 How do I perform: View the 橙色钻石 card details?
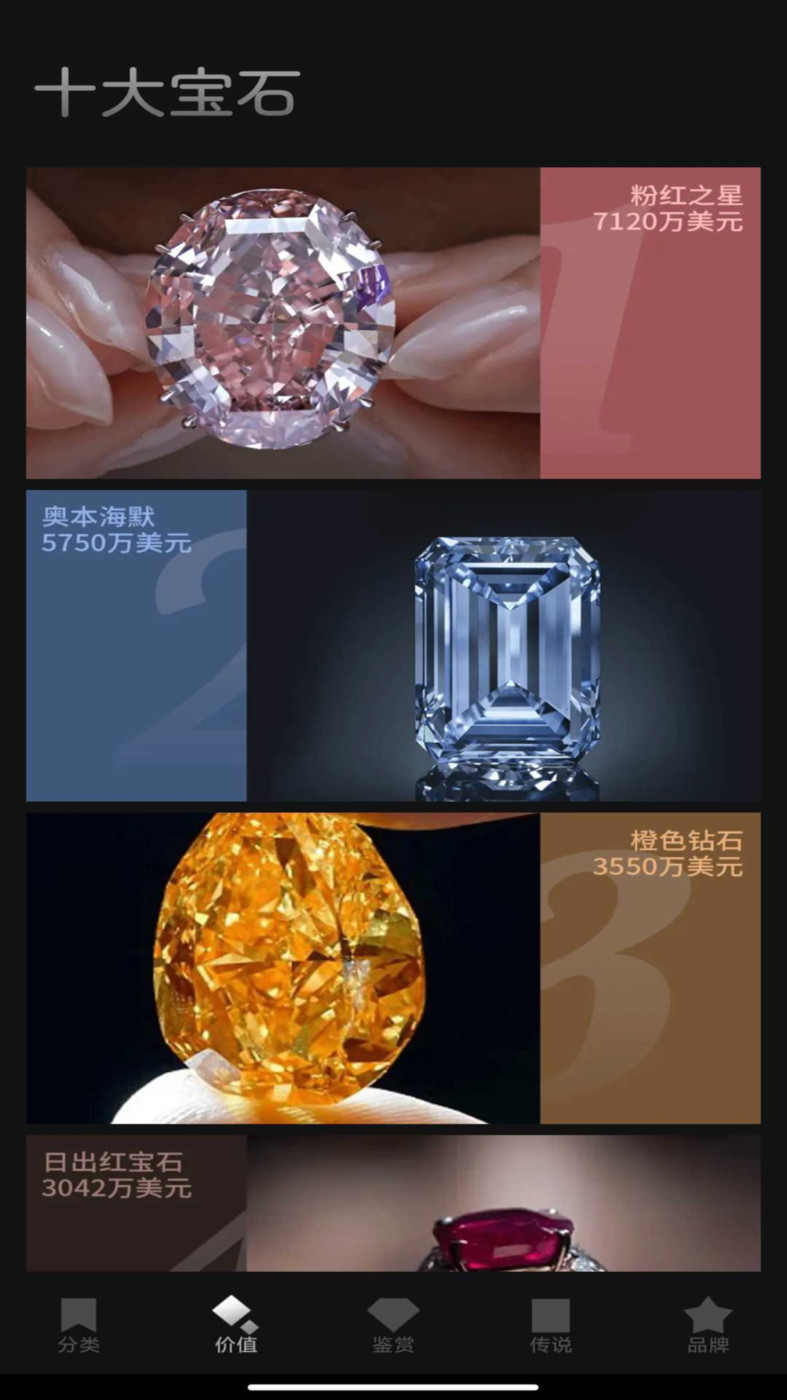tap(393, 967)
